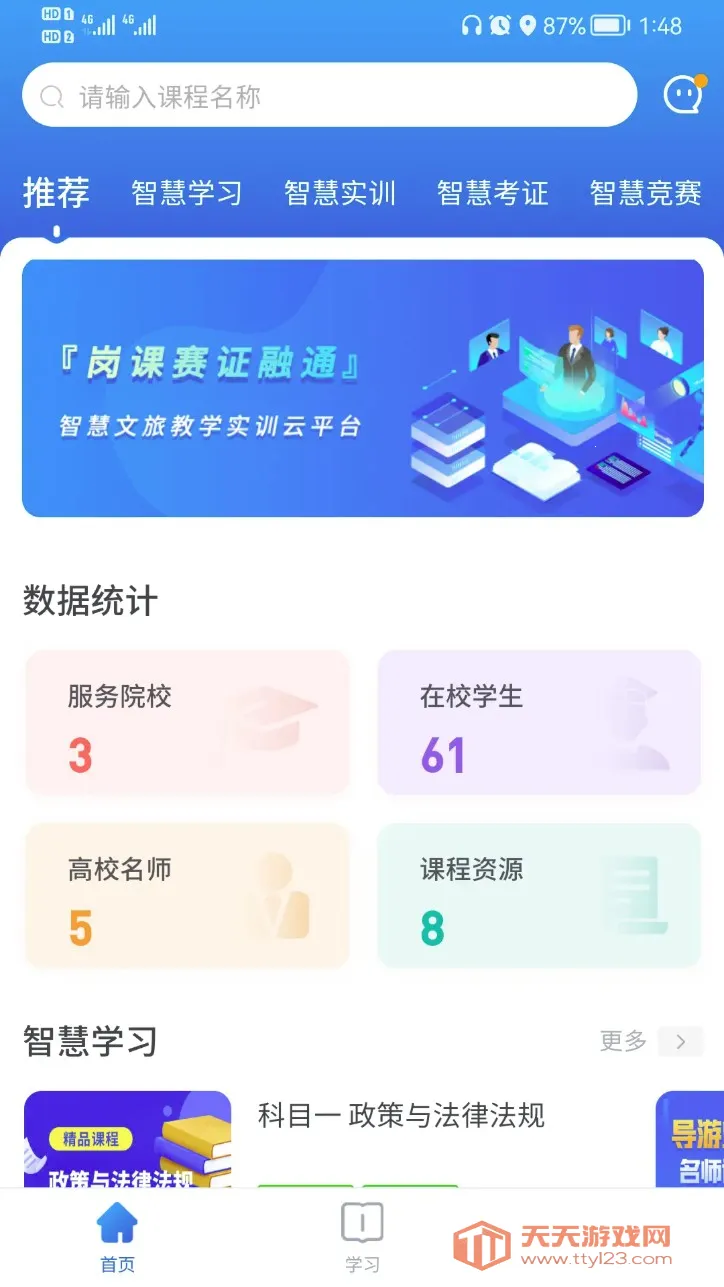
Task: Open the customer service chat icon
Action: 683,94
